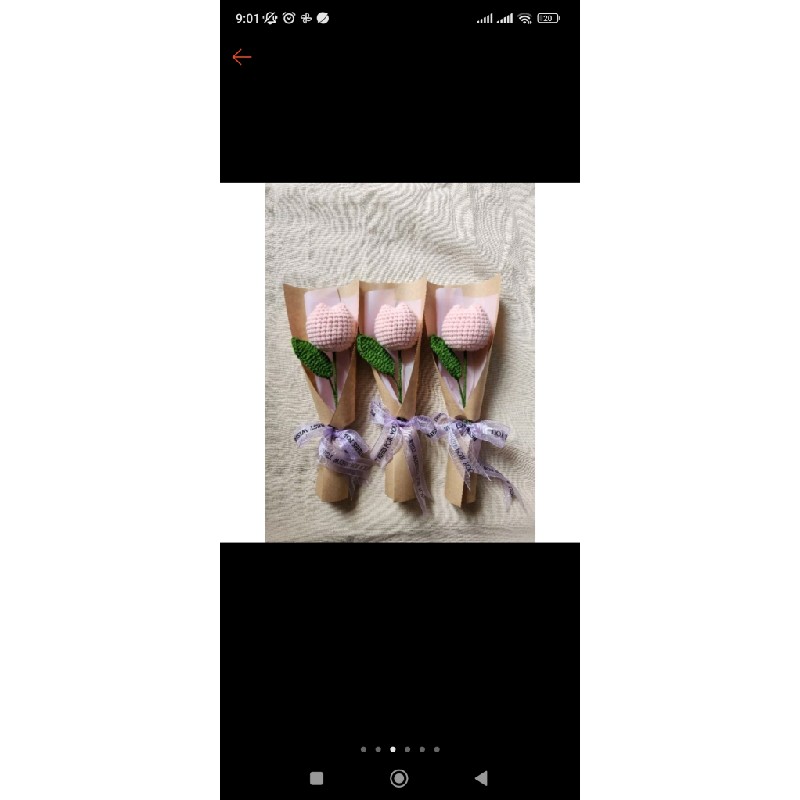The height and width of the screenshot is (800, 800).
Task: Tap the crochet tulip bouquet photo
Action: (399, 362)
